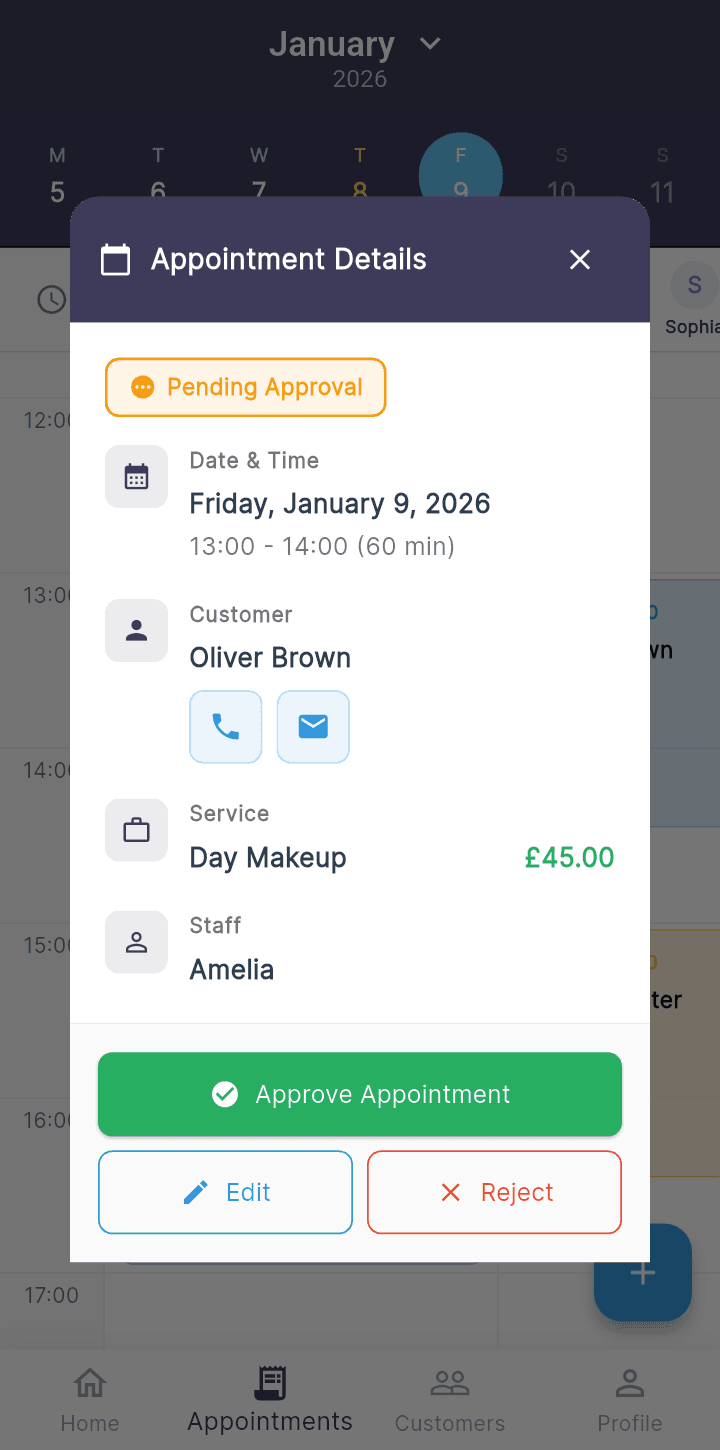
Task: Open the floating plus button to add appointment
Action: click(x=643, y=1272)
